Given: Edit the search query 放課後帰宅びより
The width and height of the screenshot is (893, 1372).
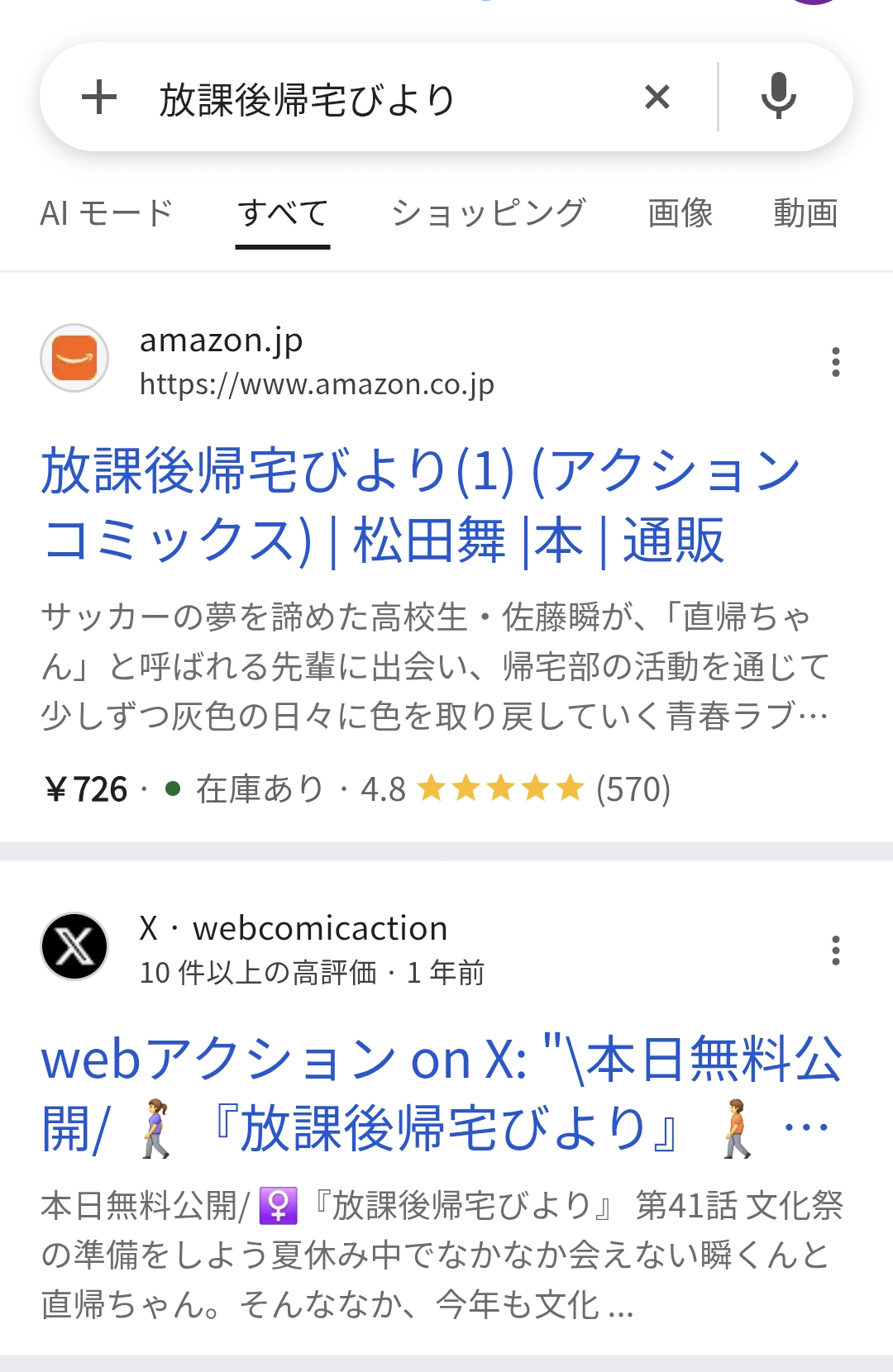Looking at the screenshot, I should coord(307,99).
